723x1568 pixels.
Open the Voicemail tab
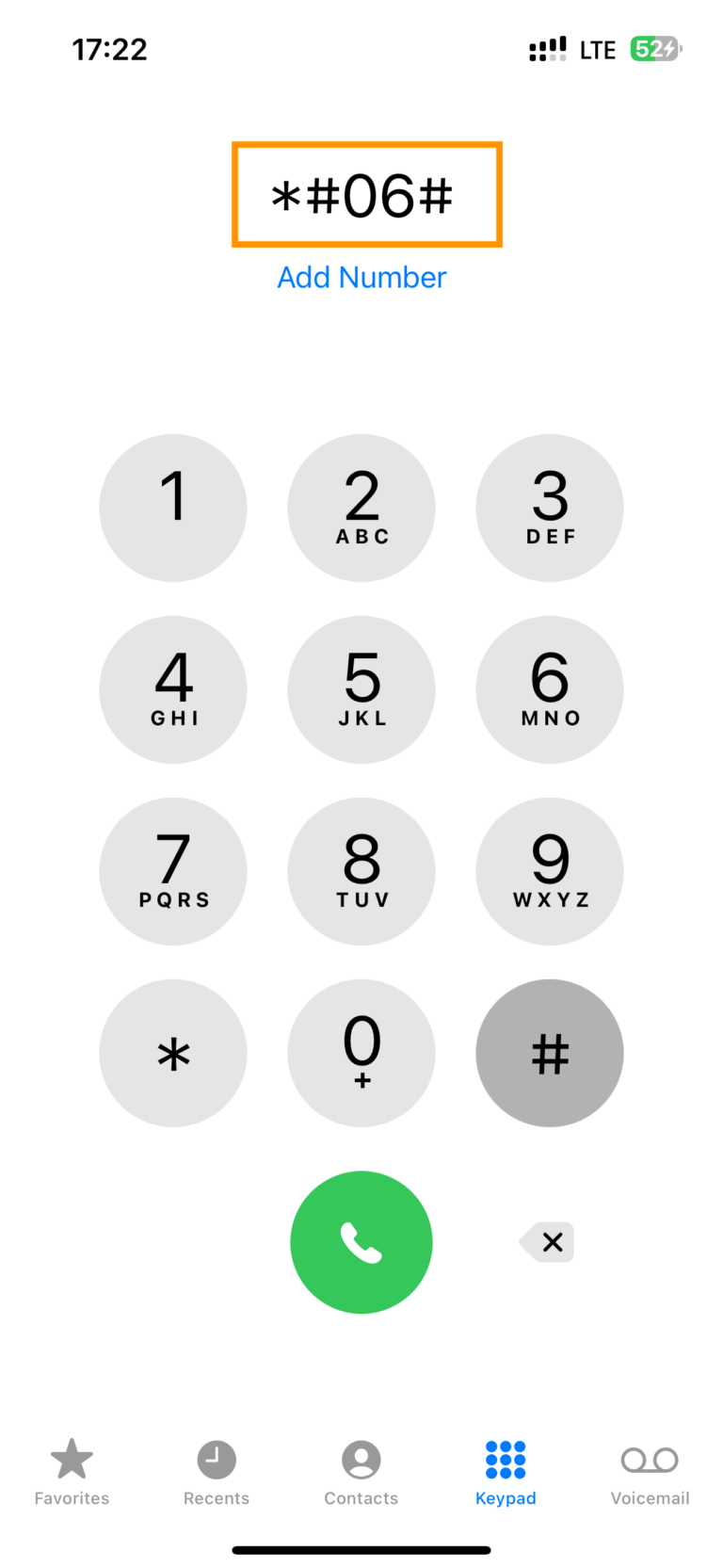click(x=650, y=1472)
